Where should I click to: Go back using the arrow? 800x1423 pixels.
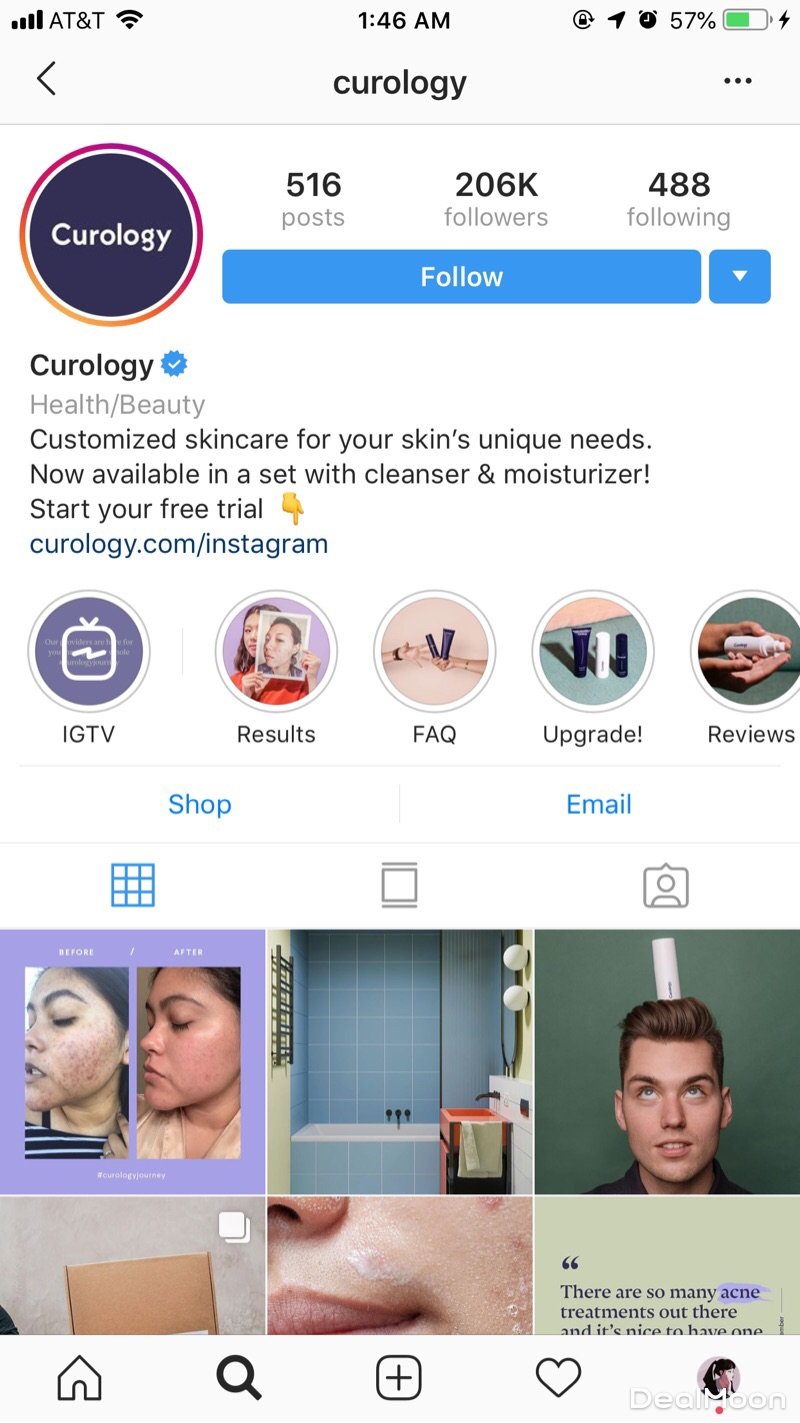point(46,79)
